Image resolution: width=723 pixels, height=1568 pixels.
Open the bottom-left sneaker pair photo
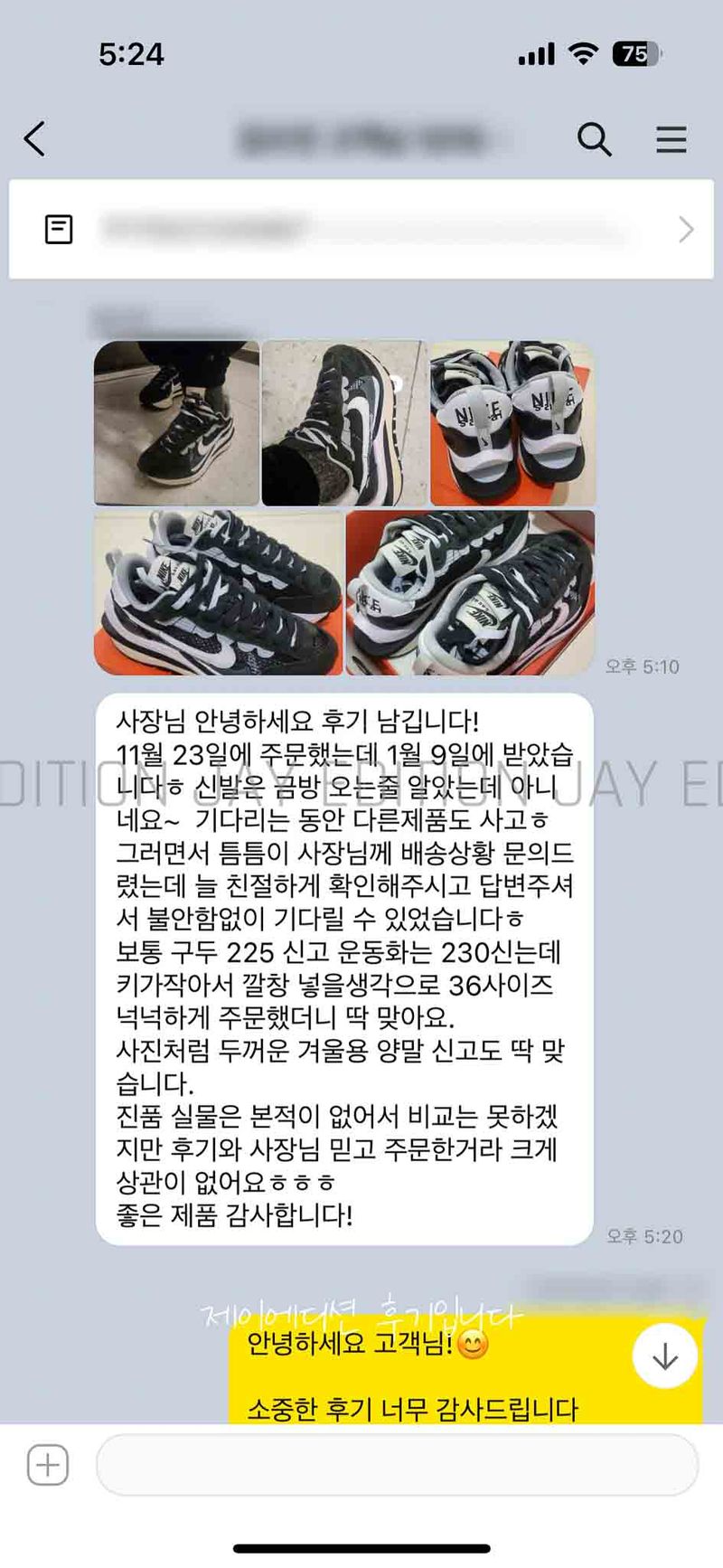(218, 592)
